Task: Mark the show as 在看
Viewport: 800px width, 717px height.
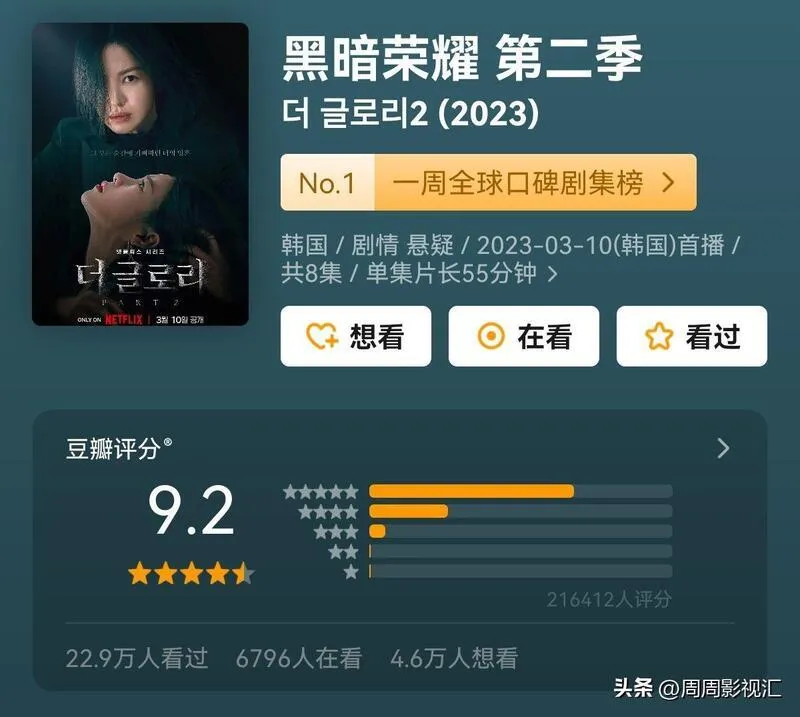Action: (523, 337)
